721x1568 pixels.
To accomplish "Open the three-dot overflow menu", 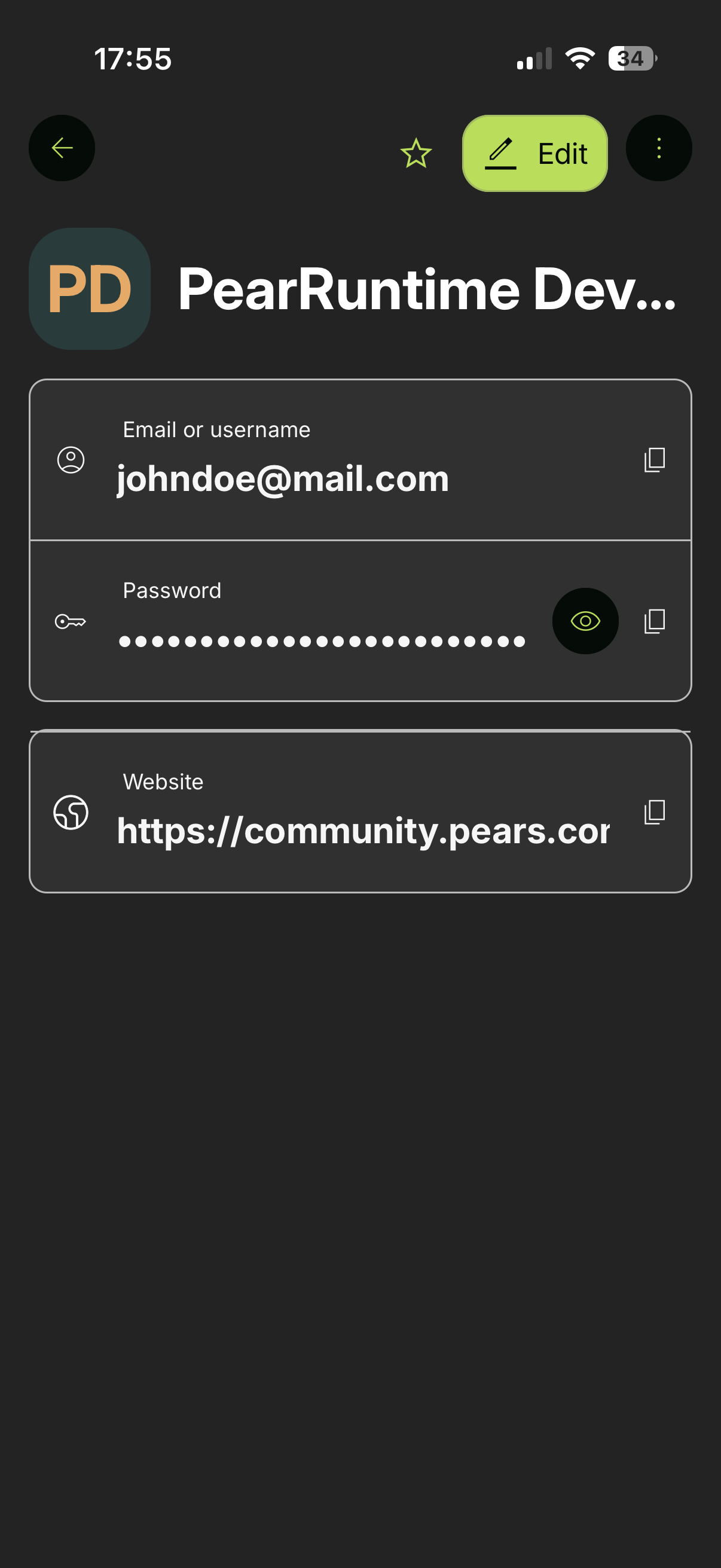I will (658, 148).
